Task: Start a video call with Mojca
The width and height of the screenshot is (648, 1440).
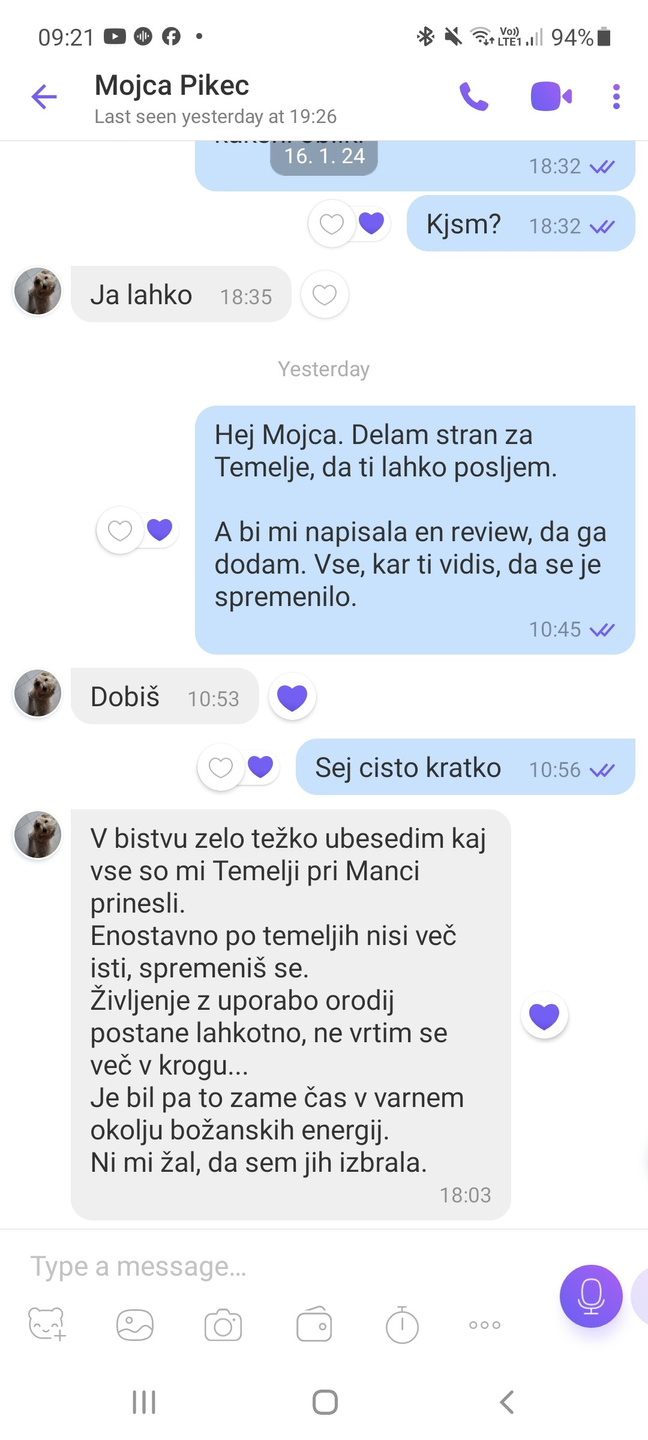Action: point(550,97)
